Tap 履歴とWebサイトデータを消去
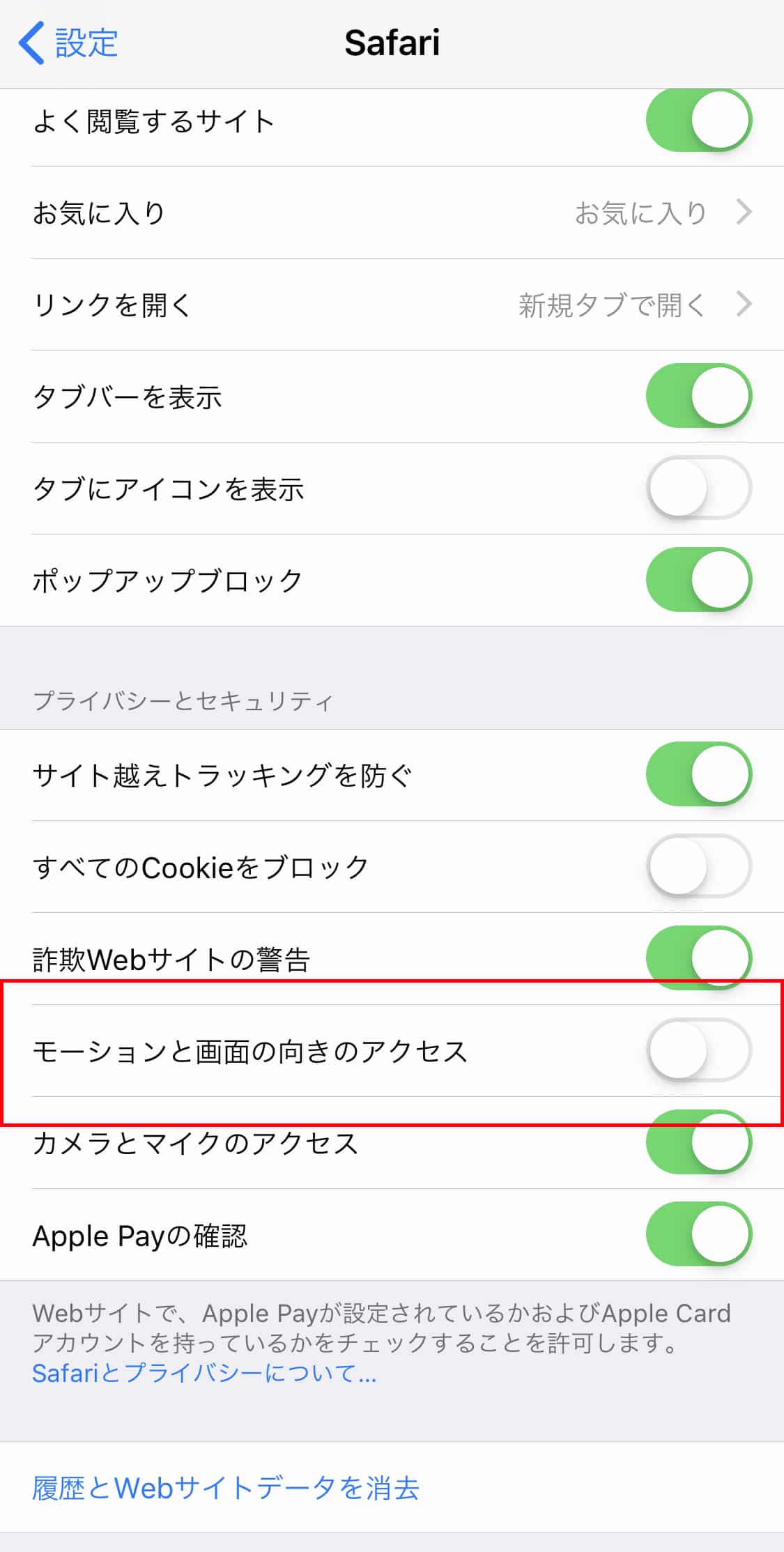 coord(225,1488)
